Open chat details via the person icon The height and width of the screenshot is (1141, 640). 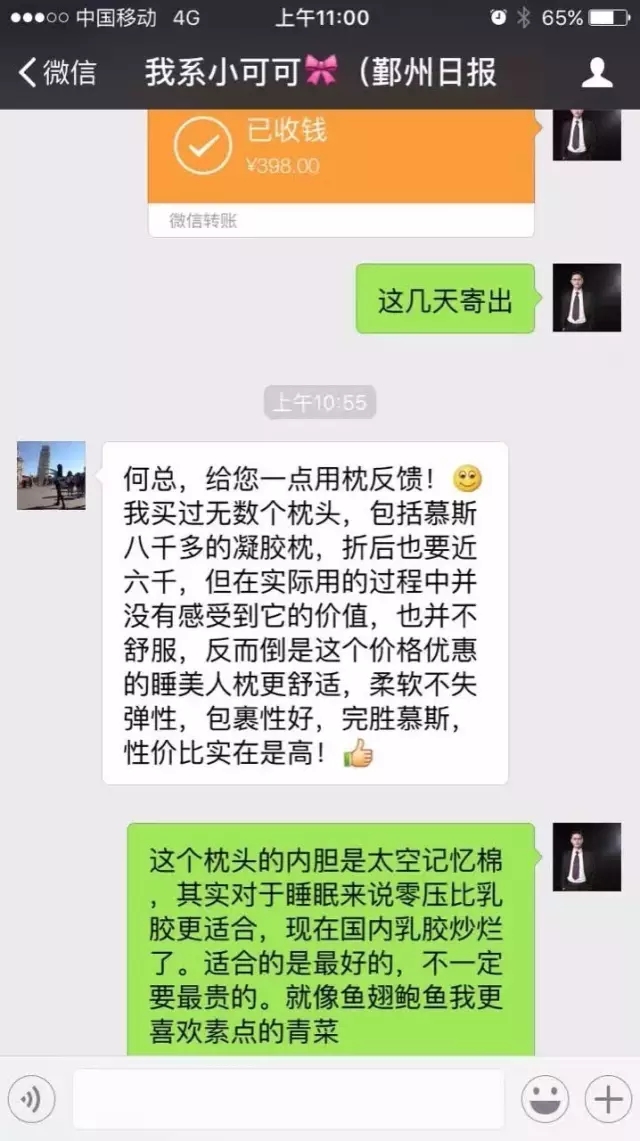pos(596,72)
